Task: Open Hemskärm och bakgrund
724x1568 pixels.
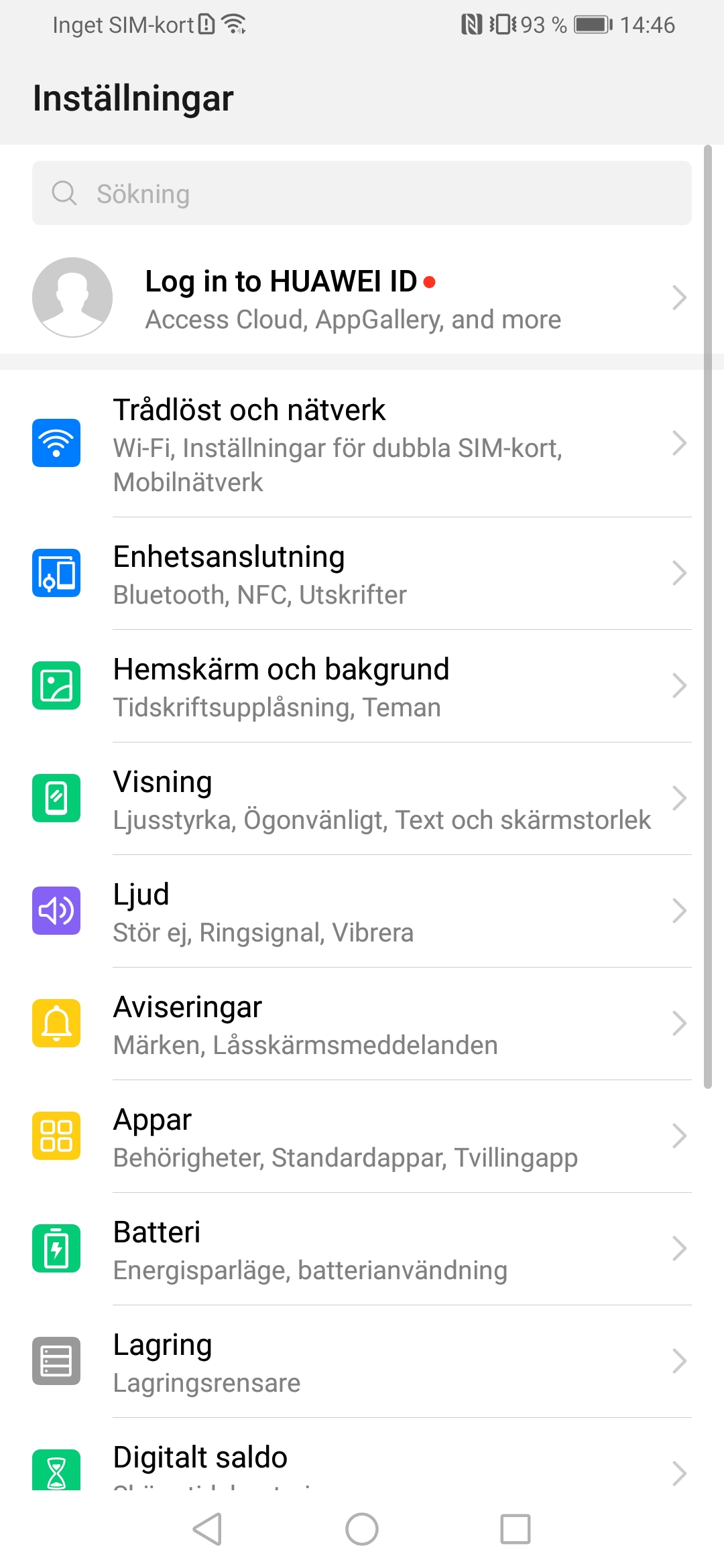Action: [362, 686]
